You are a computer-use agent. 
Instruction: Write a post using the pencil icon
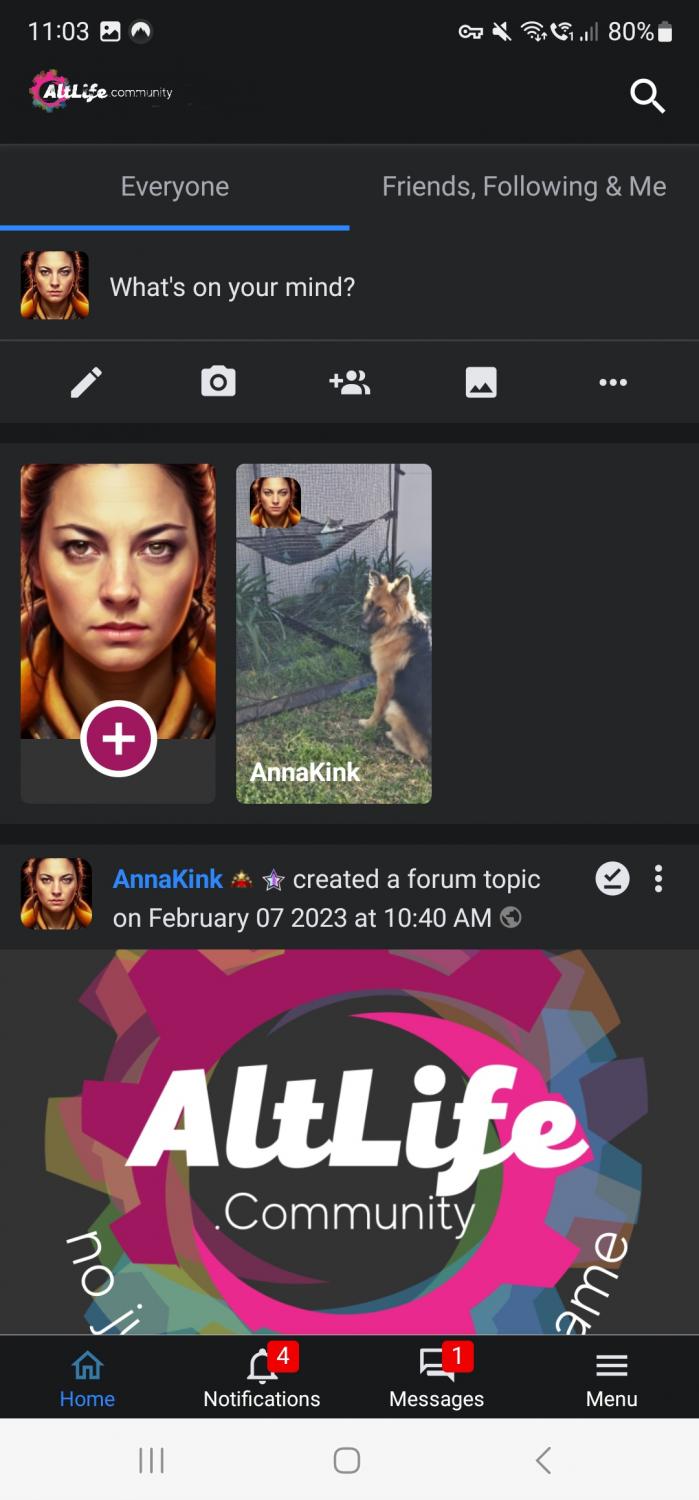pyautogui.click(x=86, y=382)
